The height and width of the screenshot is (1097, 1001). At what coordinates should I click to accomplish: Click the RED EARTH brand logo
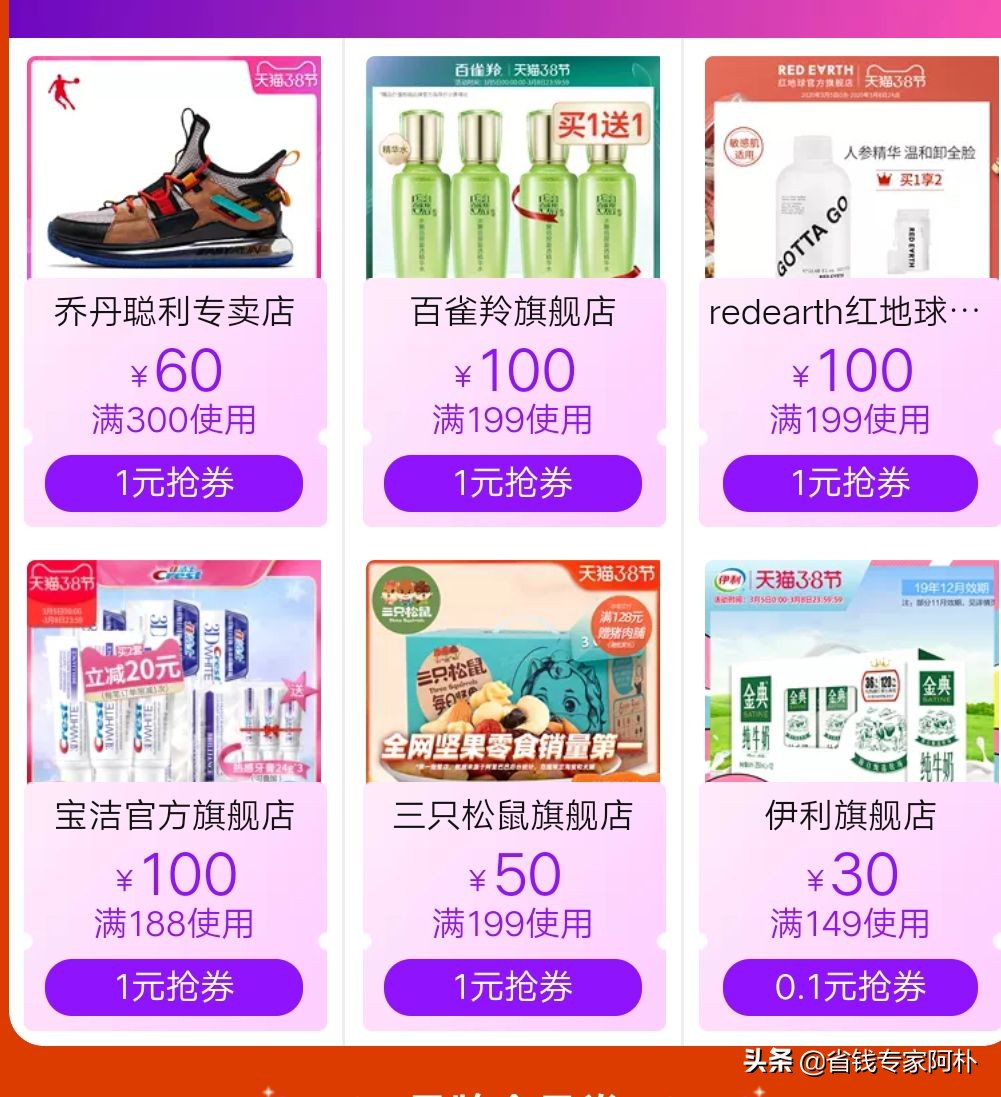coord(818,68)
